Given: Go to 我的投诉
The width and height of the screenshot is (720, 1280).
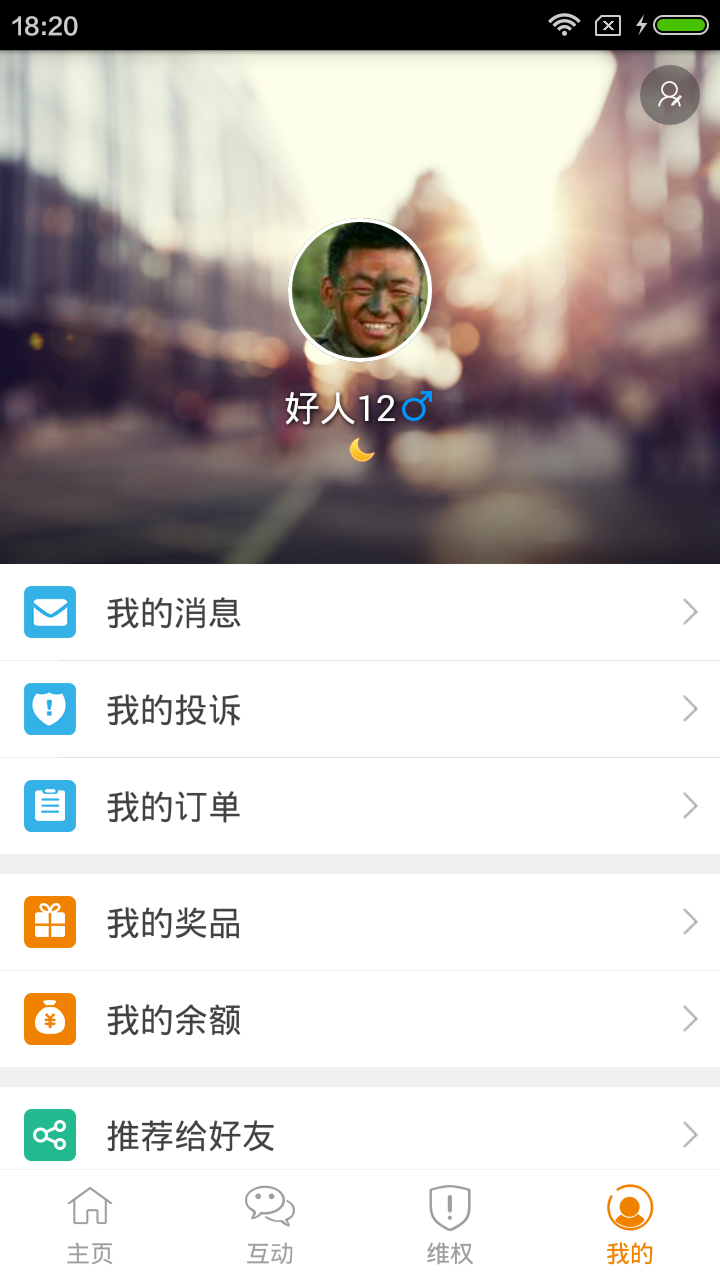Looking at the screenshot, I should point(360,709).
